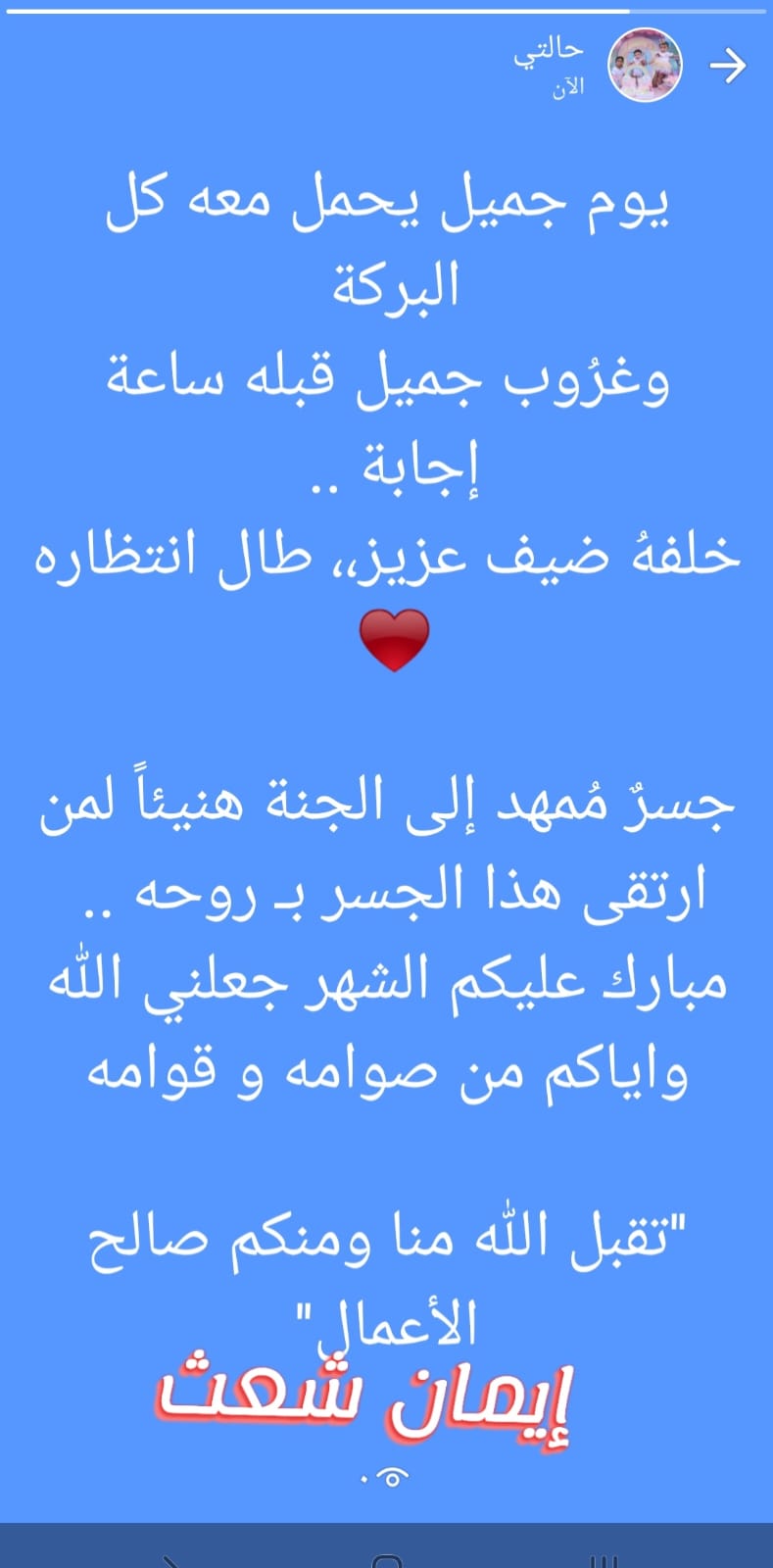Tap the back arrow to exit status
Screen dimensions: 773x1568
(727, 67)
